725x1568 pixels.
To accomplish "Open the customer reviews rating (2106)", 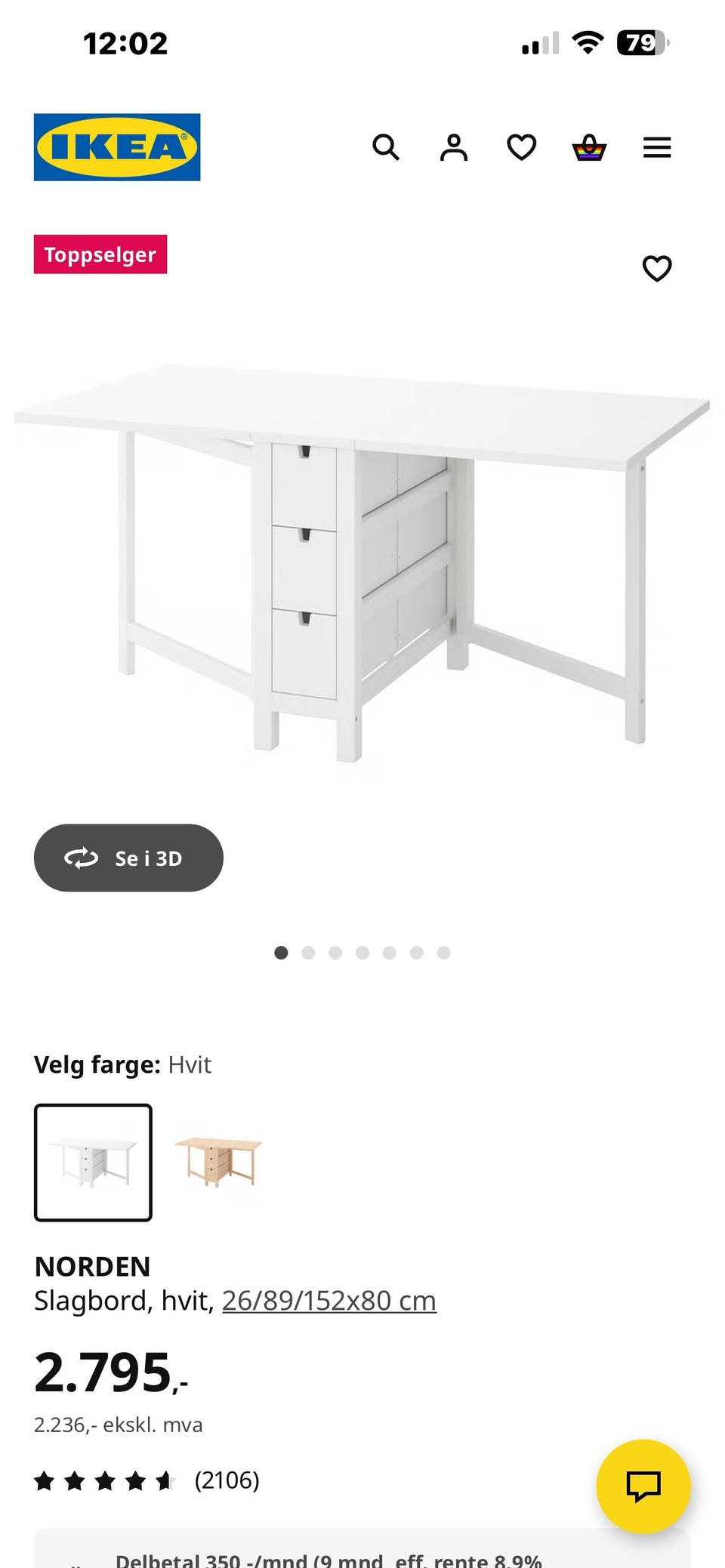I will click(x=147, y=1480).
